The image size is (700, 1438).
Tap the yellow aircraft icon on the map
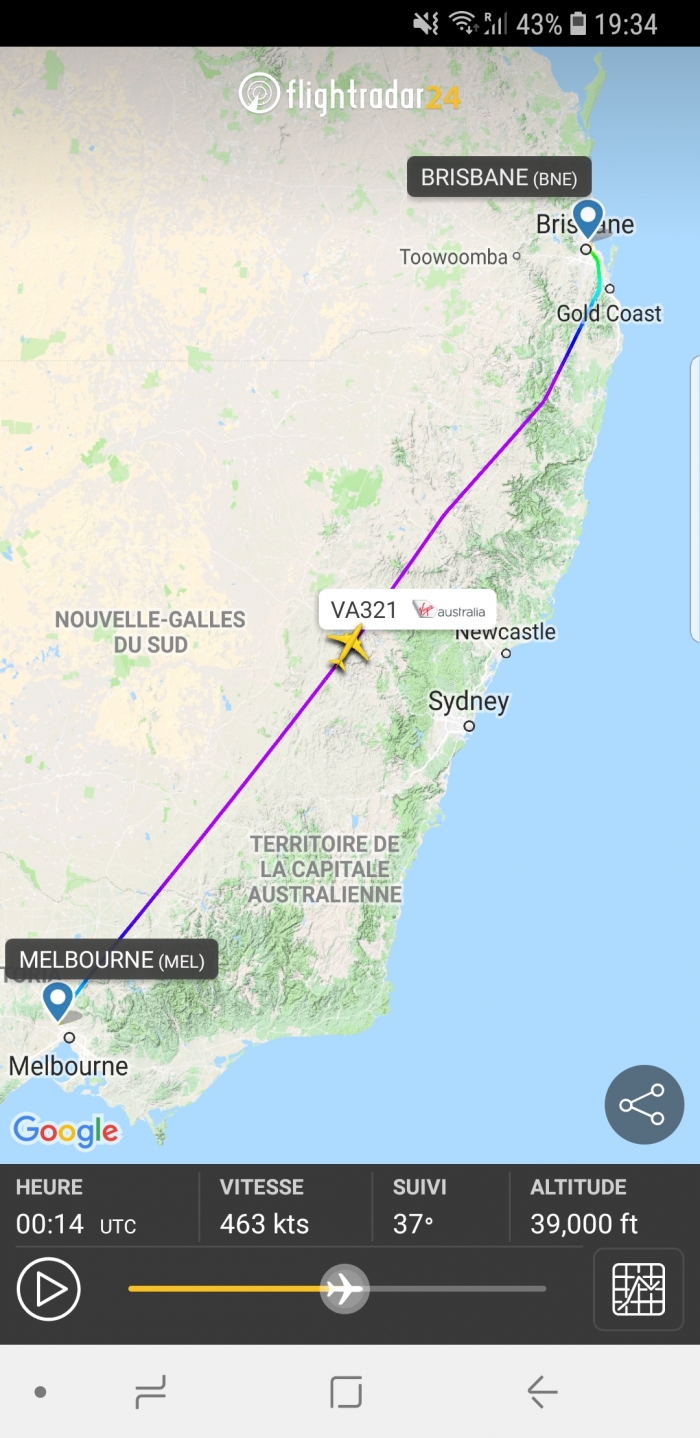347,646
